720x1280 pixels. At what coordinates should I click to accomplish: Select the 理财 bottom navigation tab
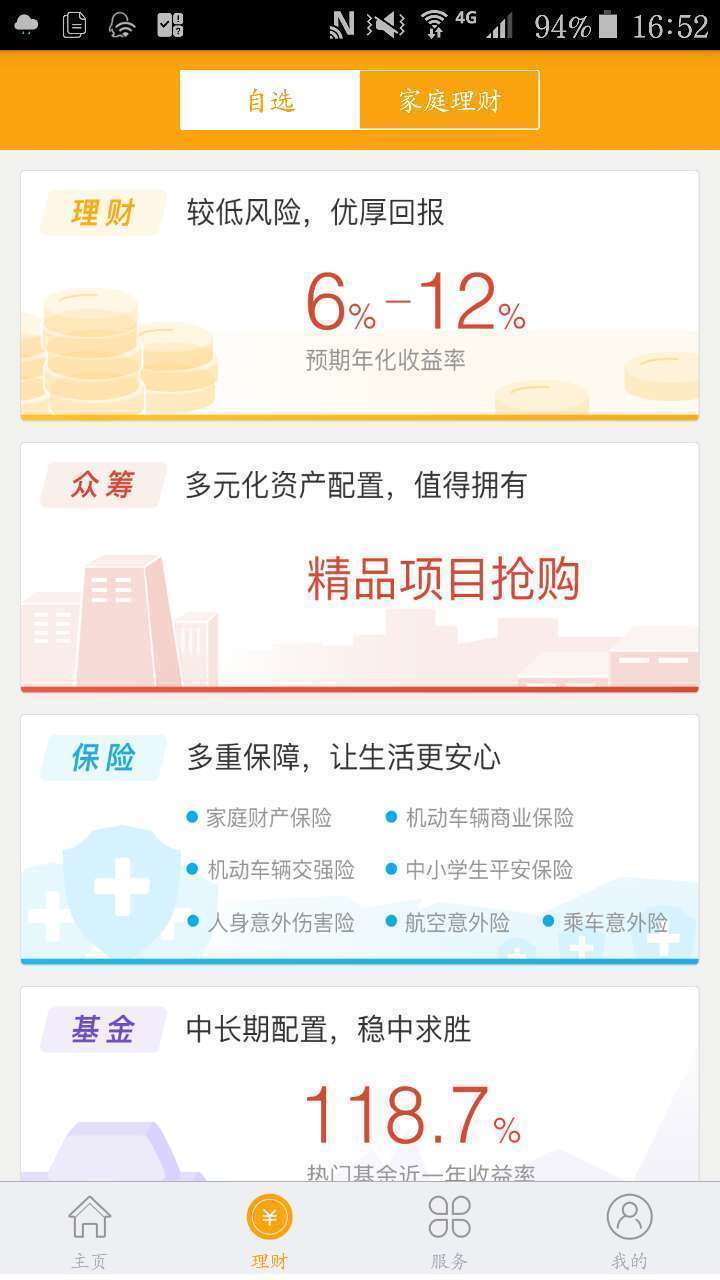(270, 1231)
